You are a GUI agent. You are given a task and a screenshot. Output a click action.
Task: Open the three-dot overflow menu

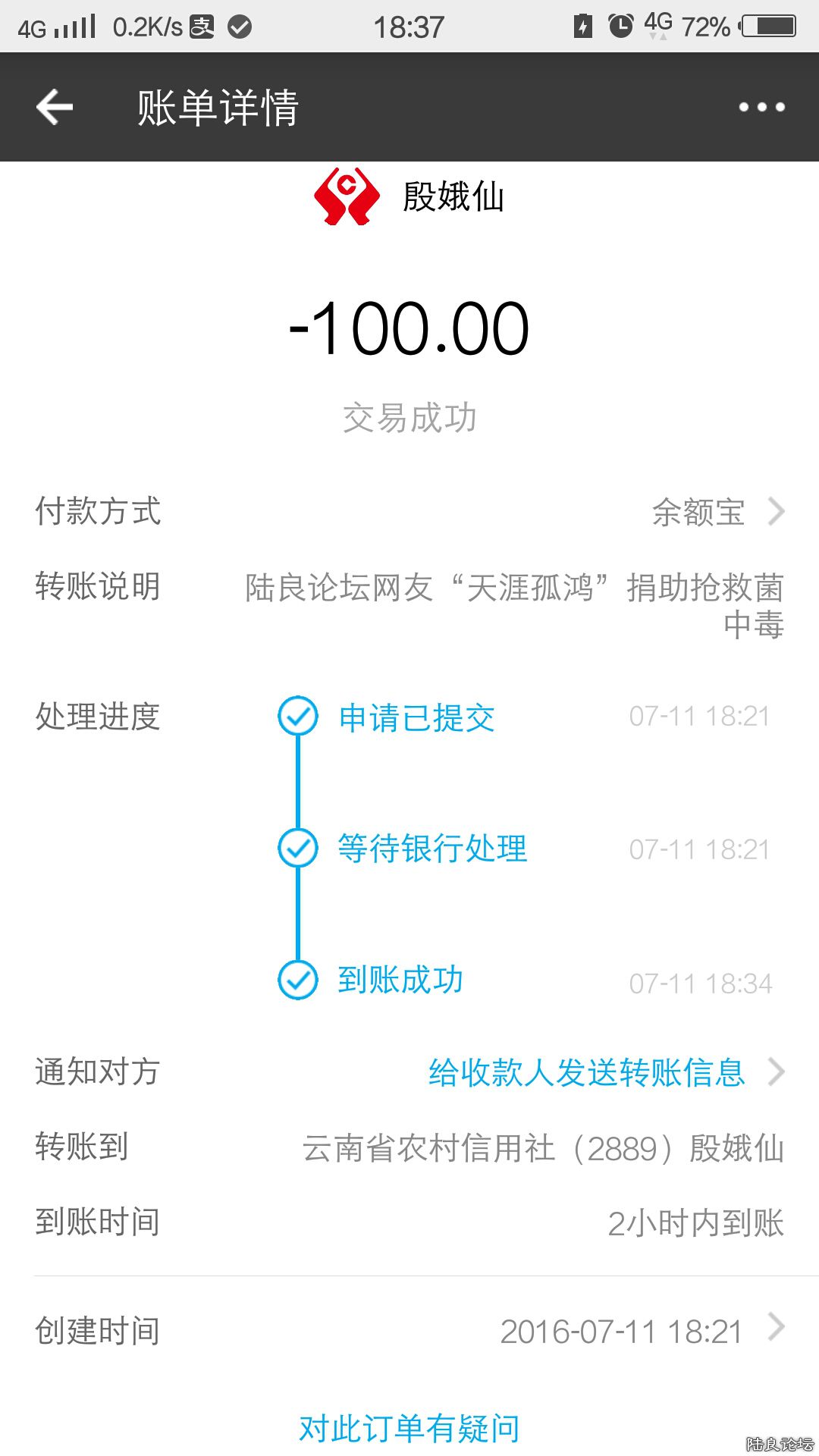[761, 107]
